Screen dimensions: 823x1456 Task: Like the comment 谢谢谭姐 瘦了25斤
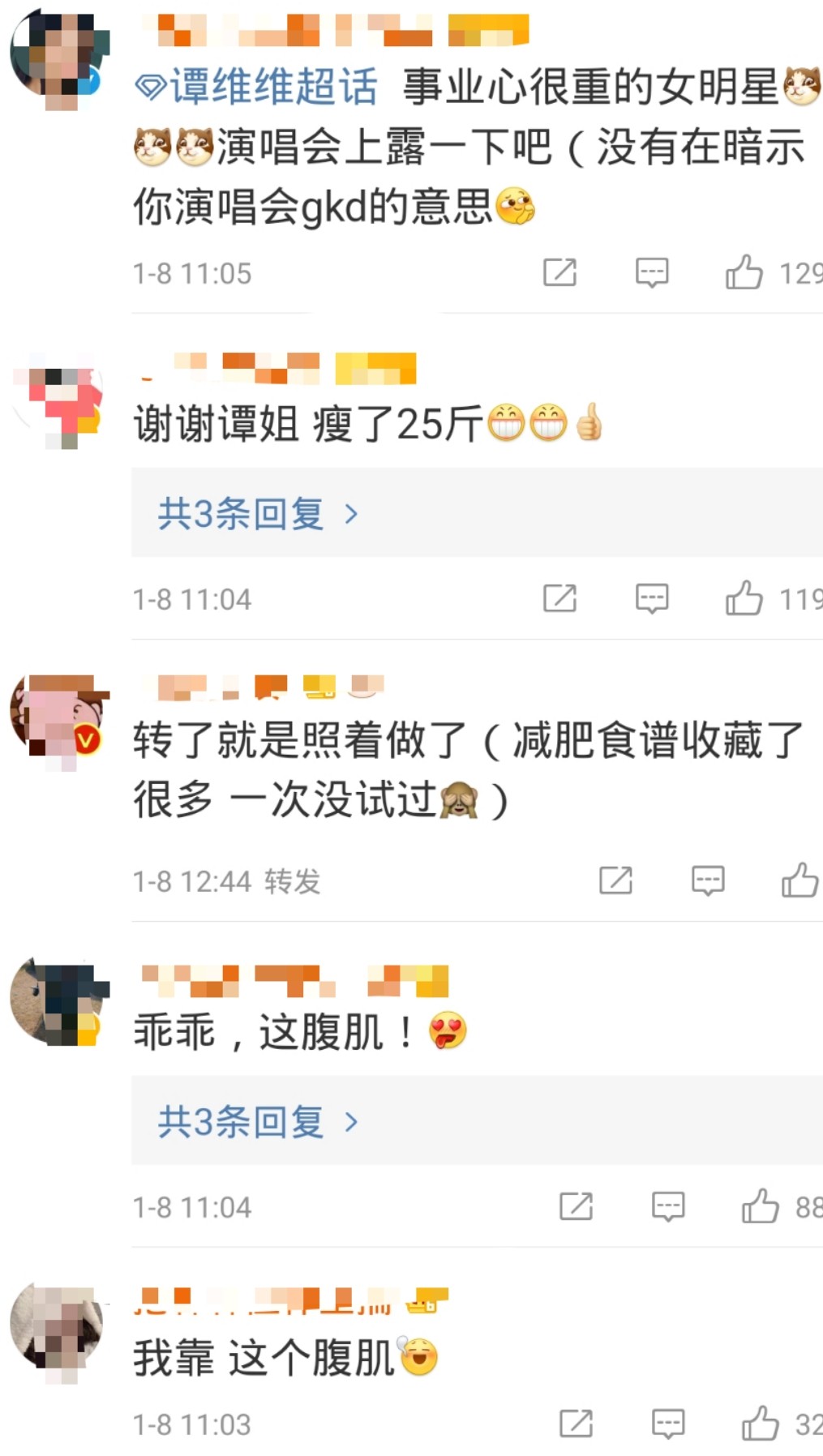pyautogui.click(x=744, y=599)
